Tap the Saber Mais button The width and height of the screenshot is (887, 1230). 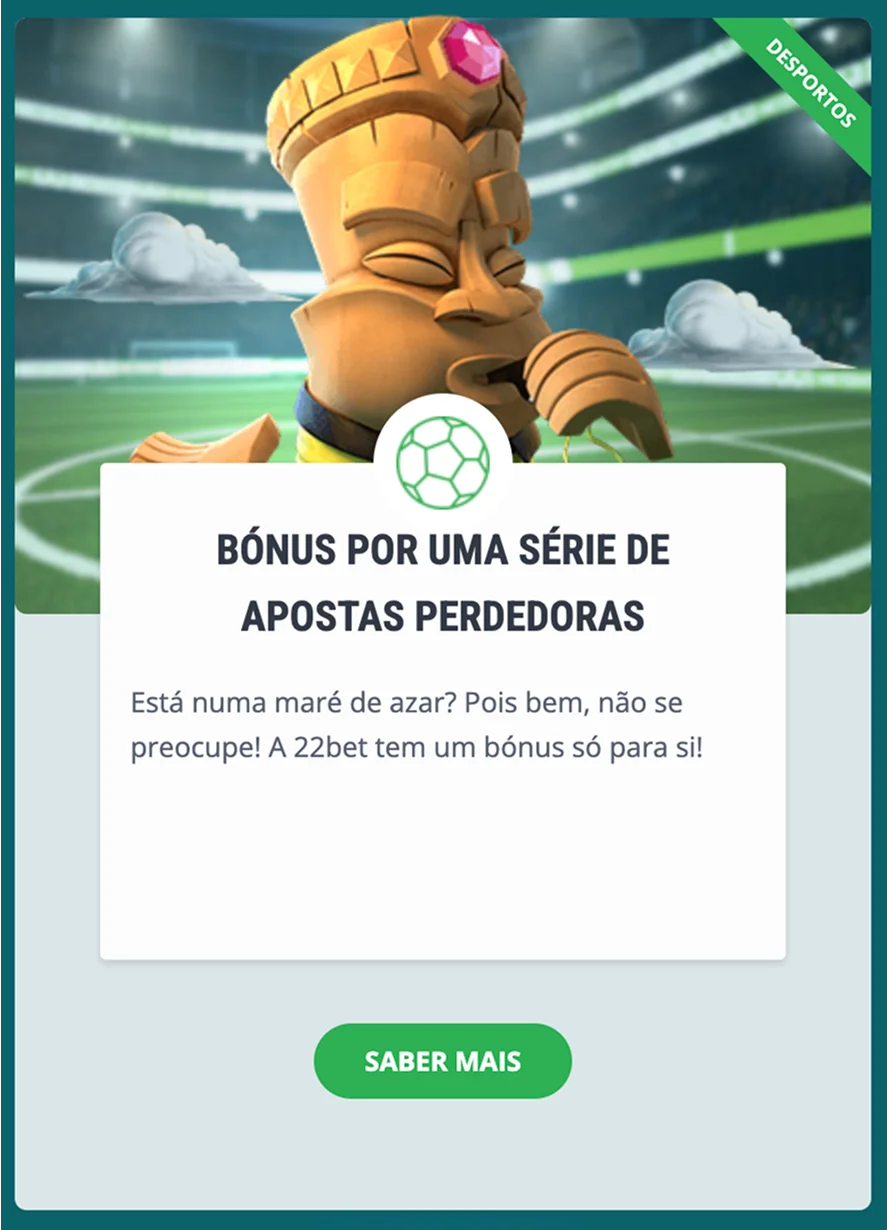click(x=443, y=1061)
